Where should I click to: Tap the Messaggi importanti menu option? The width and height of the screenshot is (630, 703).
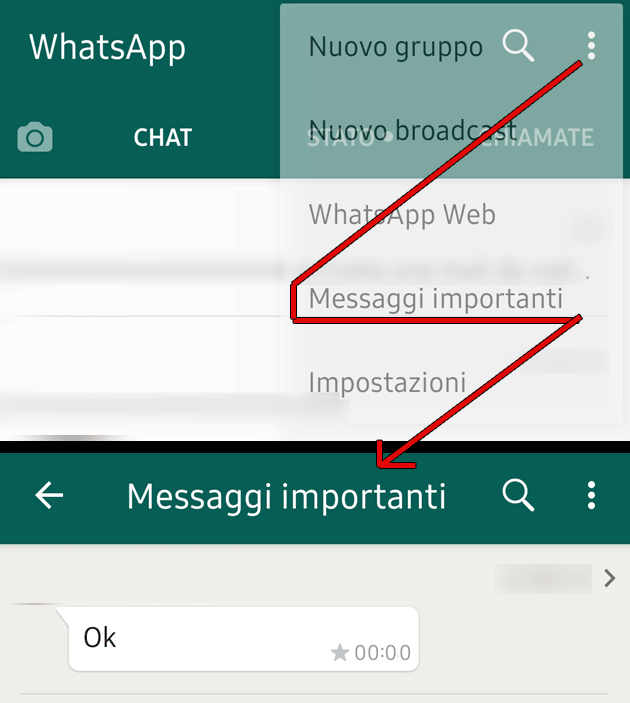pyautogui.click(x=435, y=298)
